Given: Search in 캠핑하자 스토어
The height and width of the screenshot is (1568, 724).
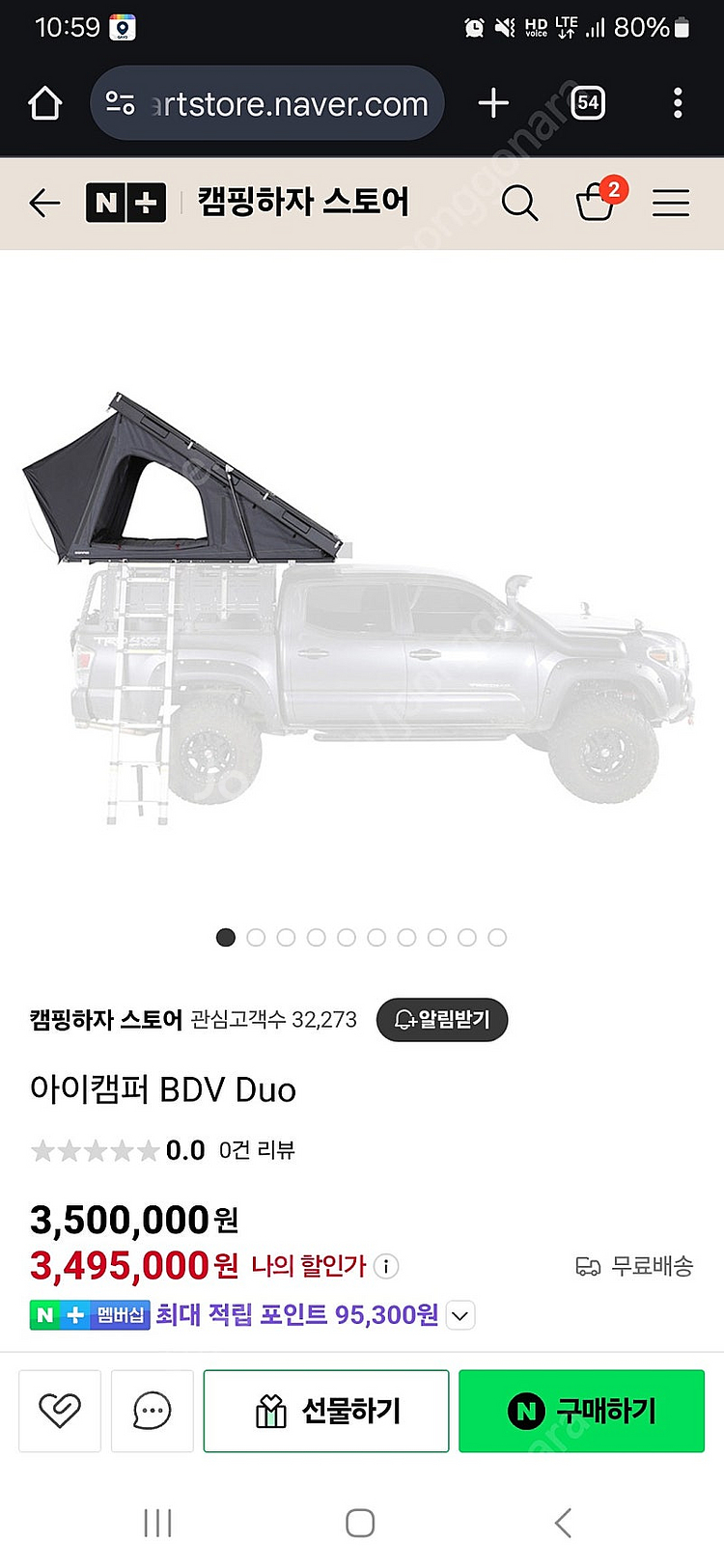Looking at the screenshot, I should [x=519, y=203].
